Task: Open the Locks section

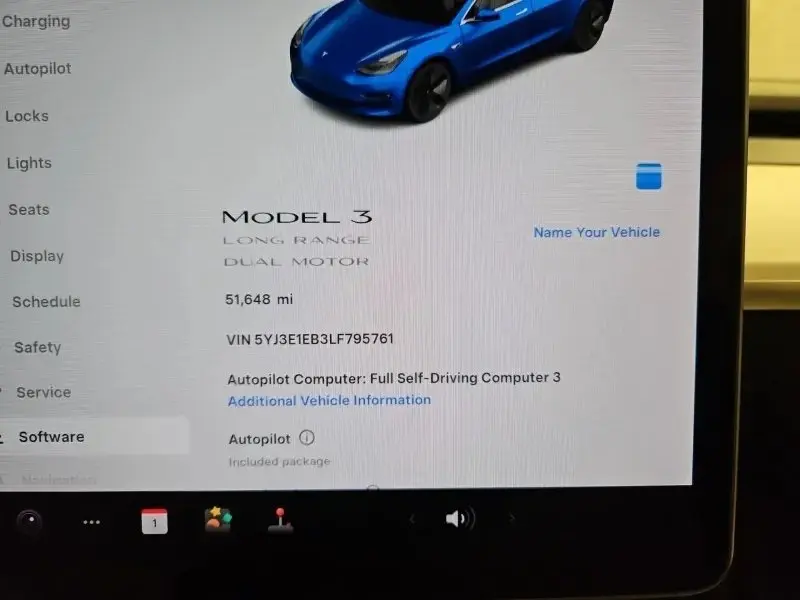Action: pos(27,116)
